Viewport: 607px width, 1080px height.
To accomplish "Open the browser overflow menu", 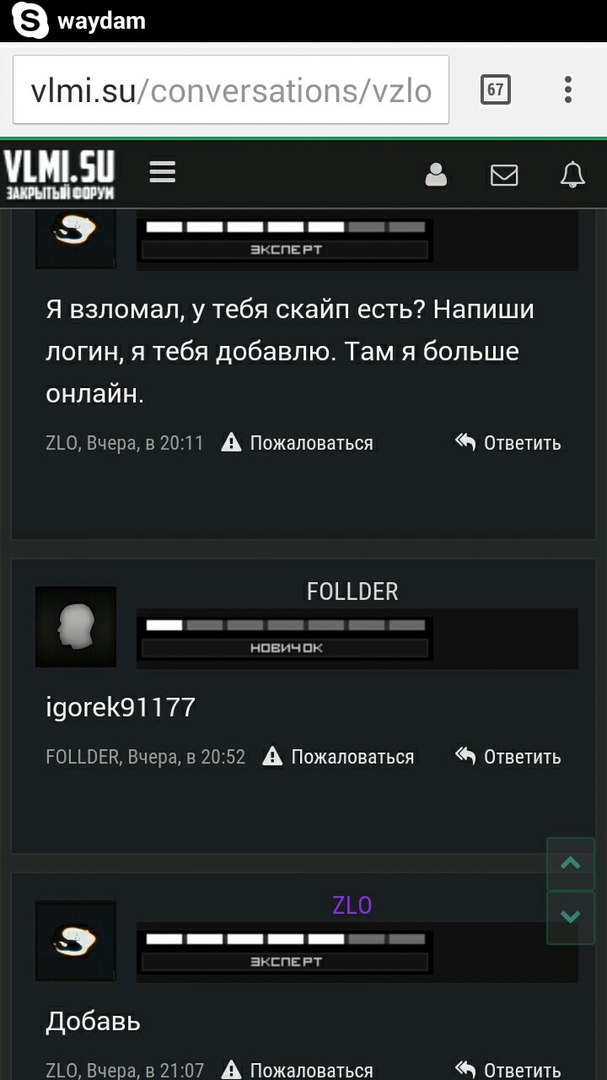I will 567,91.
